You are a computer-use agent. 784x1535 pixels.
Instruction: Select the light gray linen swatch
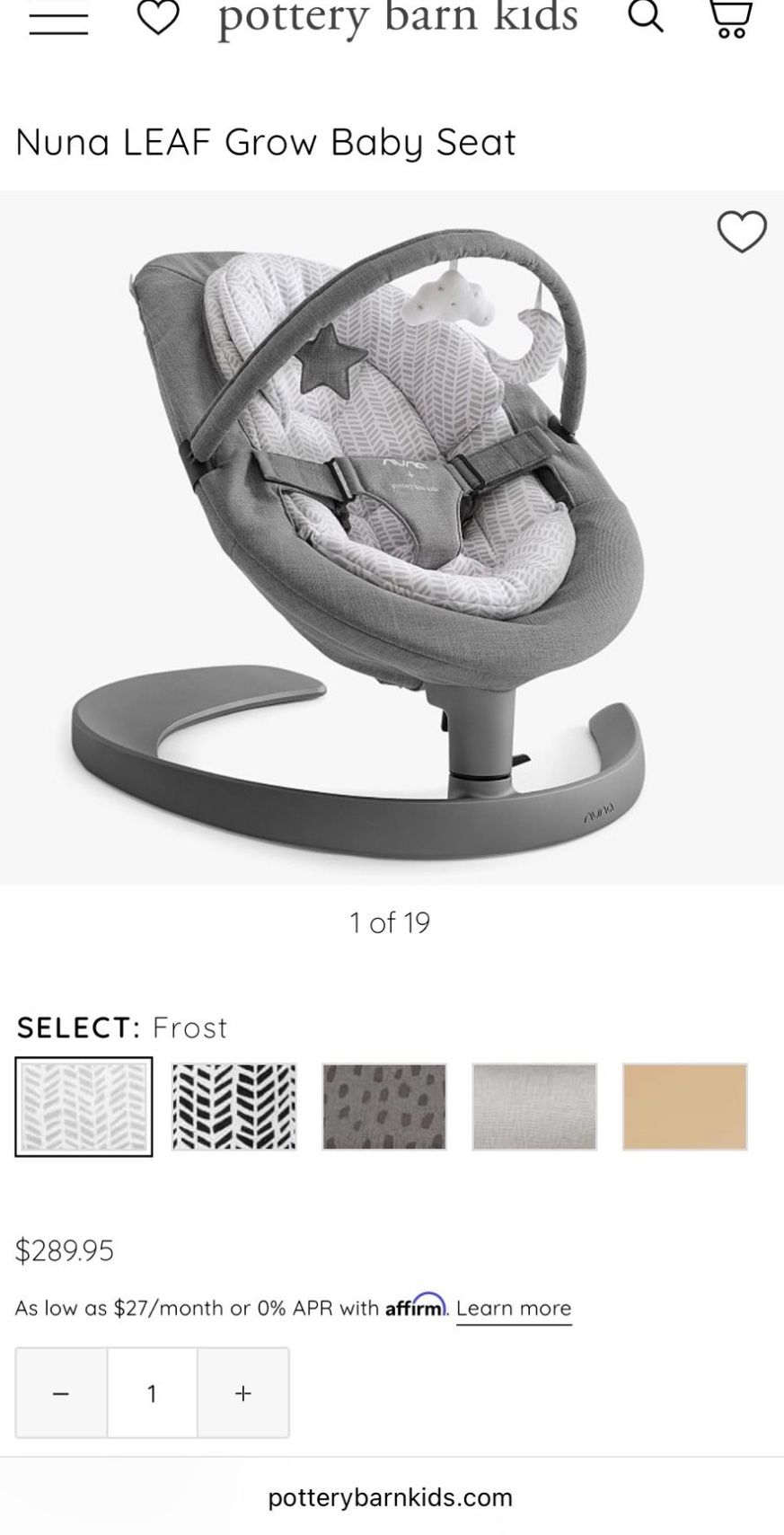click(x=534, y=1107)
